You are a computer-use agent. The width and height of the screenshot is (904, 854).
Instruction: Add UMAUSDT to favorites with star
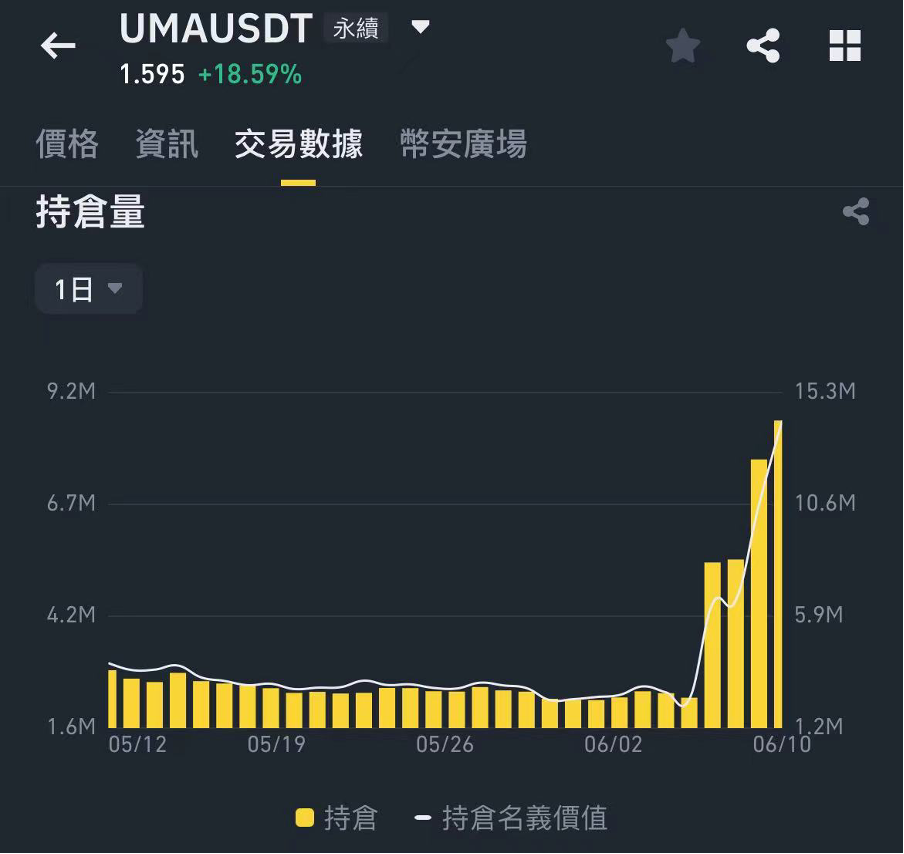pyautogui.click(x=683, y=46)
